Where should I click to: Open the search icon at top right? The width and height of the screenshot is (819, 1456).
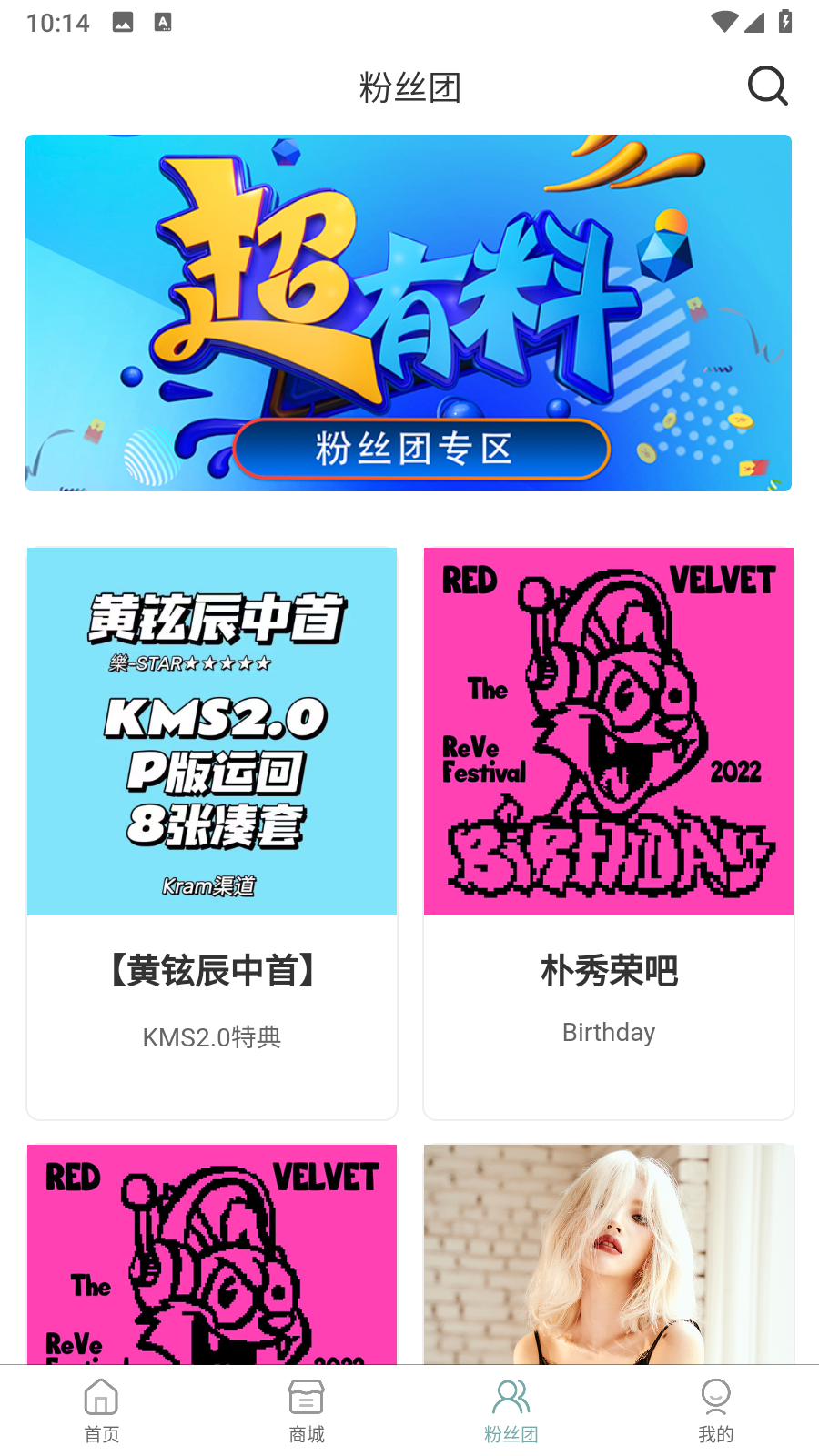tap(767, 86)
